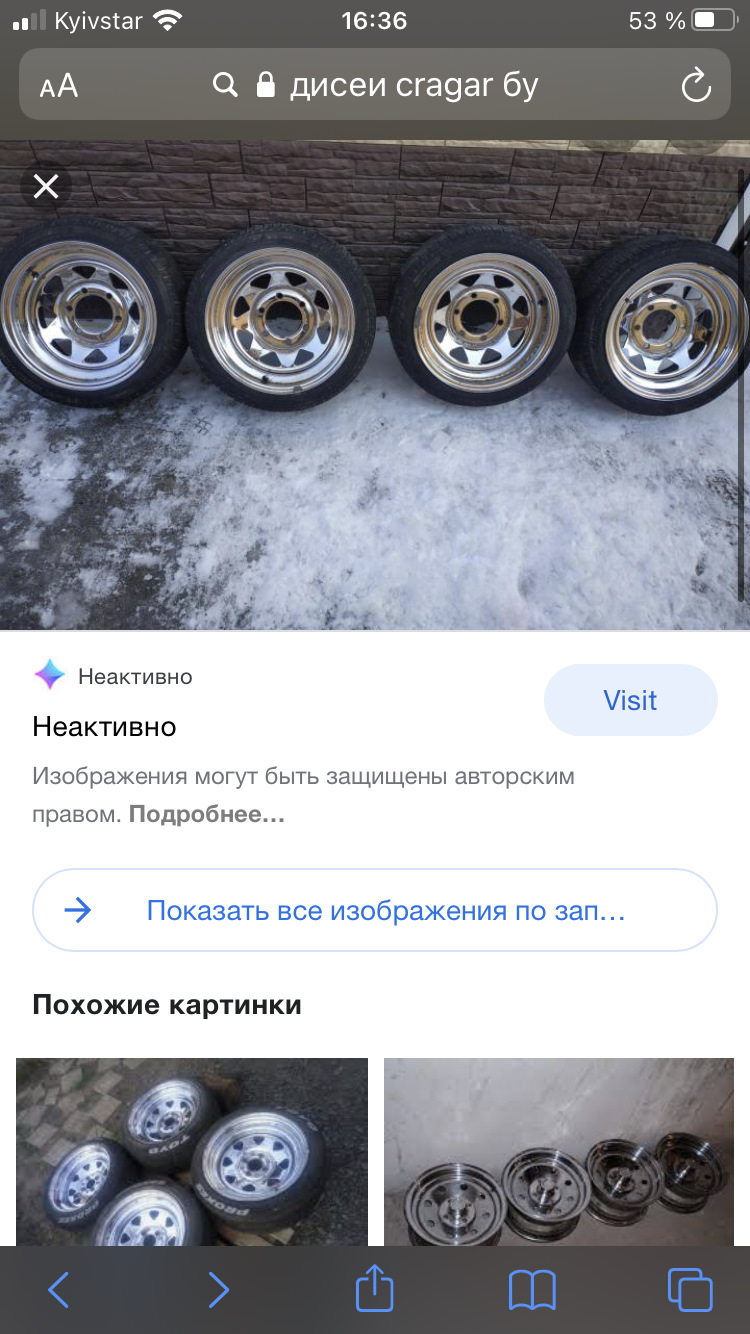Tap Показать все изображения по запросу

375,910
